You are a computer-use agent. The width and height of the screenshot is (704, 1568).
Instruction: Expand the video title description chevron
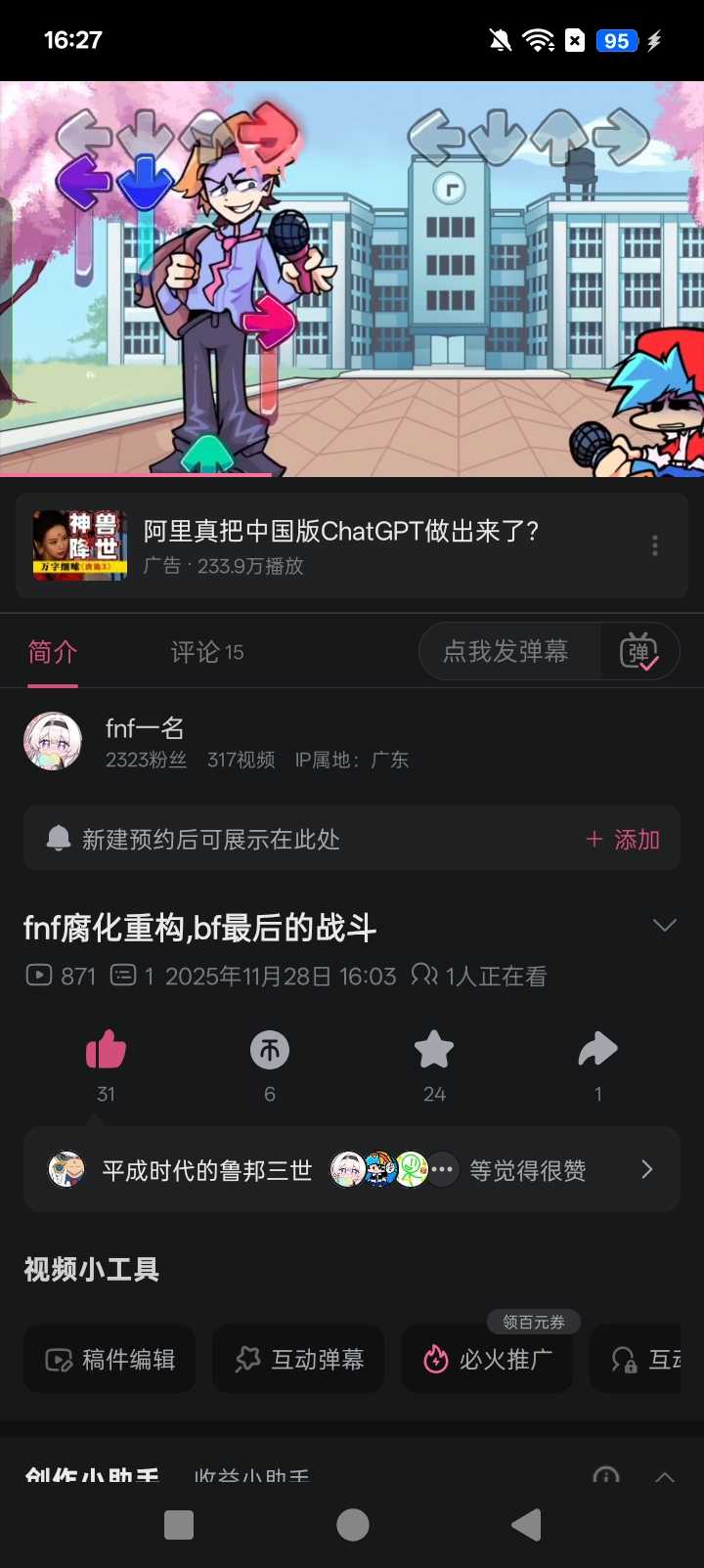coord(664,926)
